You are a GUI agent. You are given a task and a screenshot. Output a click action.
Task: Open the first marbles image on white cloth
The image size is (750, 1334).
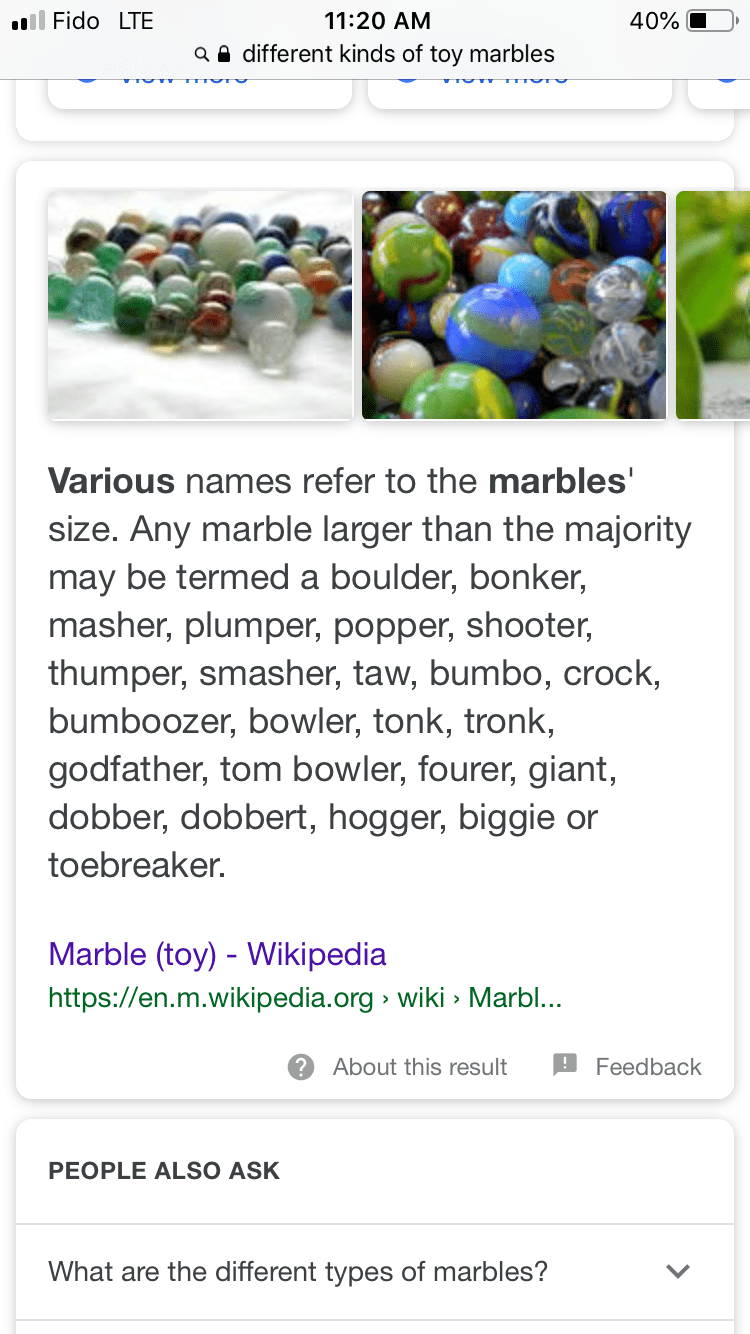pos(200,305)
